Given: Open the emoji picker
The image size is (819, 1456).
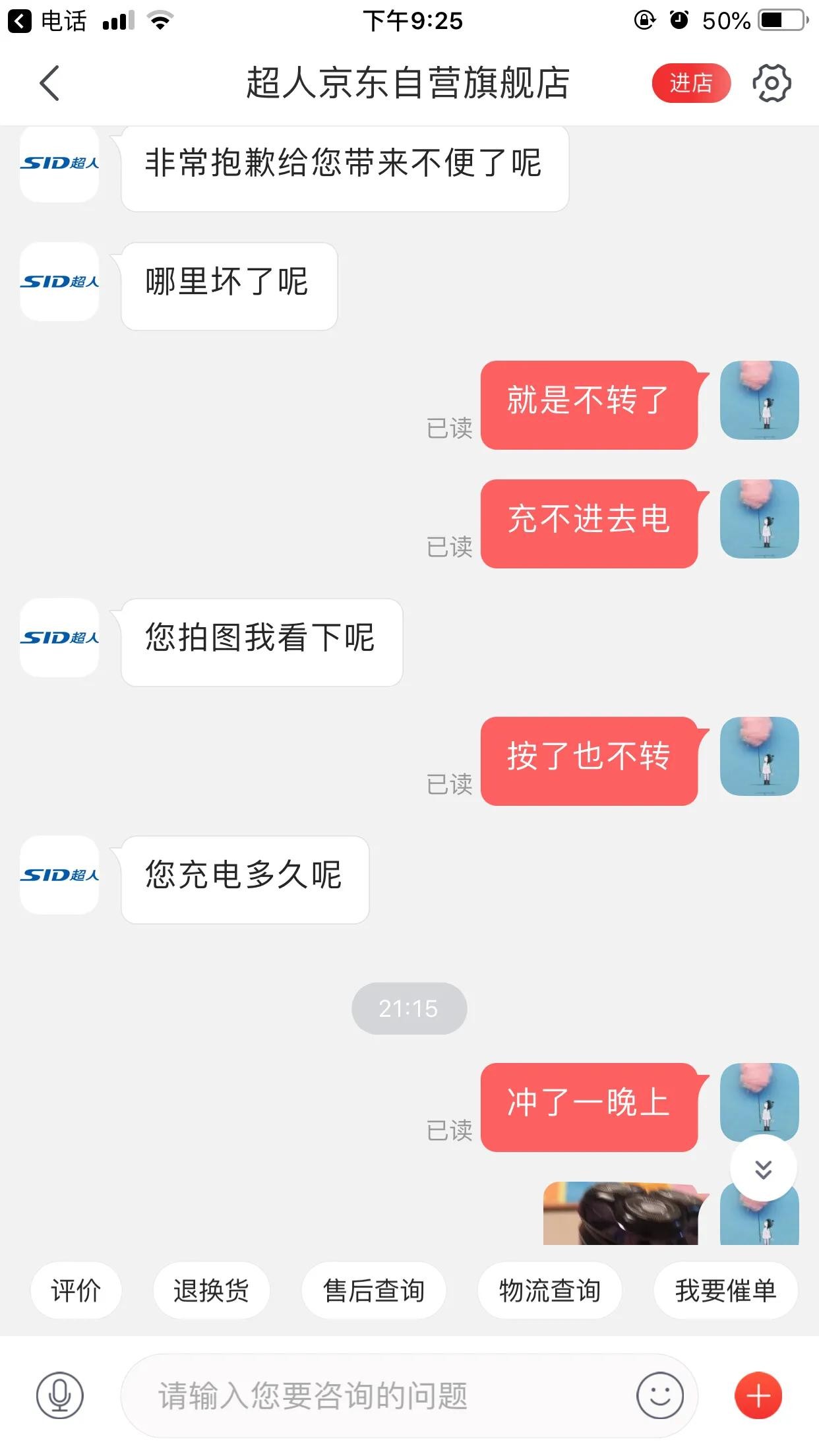Looking at the screenshot, I should click(x=659, y=1395).
